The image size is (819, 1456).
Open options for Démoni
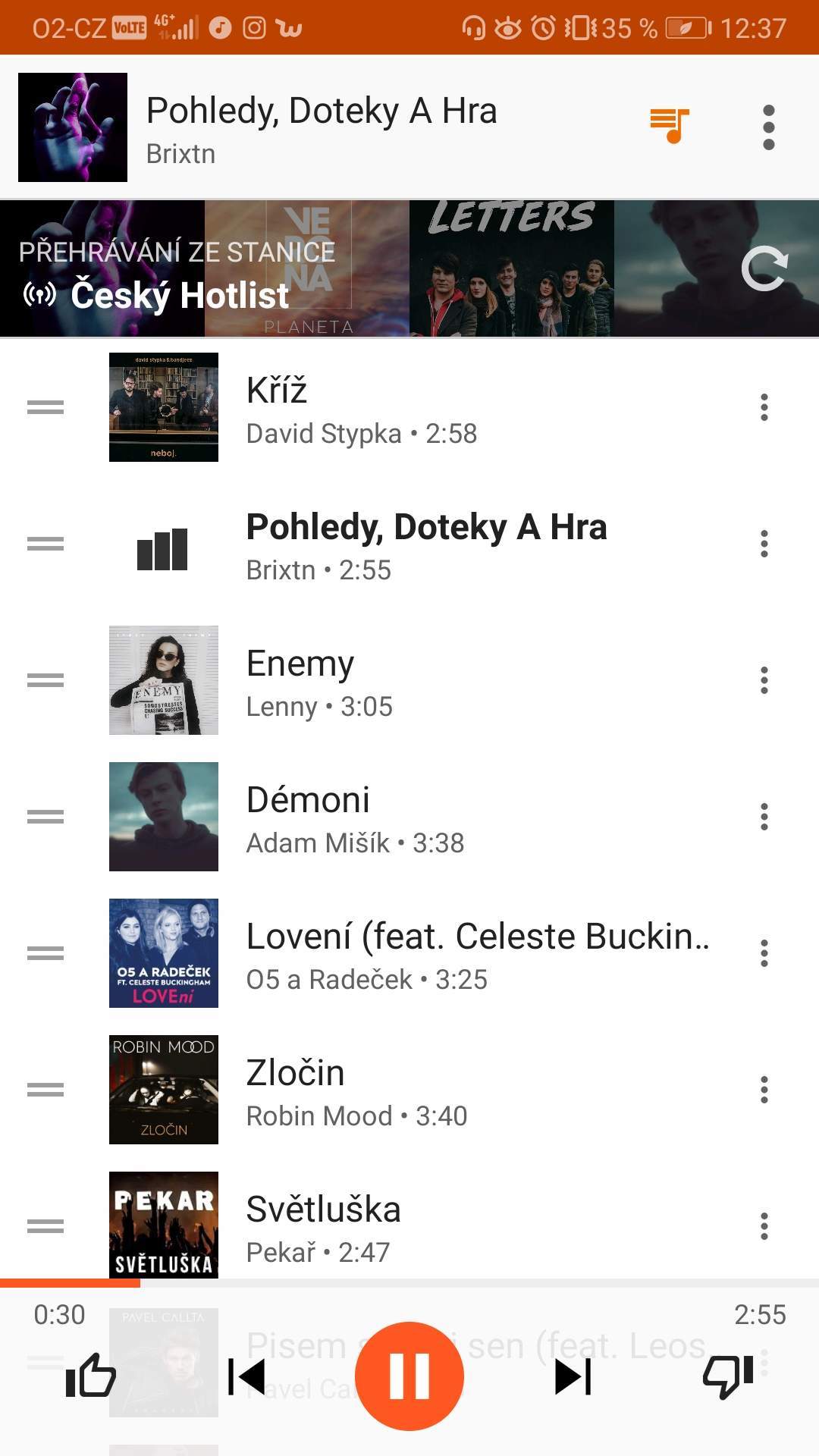[x=764, y=817]
